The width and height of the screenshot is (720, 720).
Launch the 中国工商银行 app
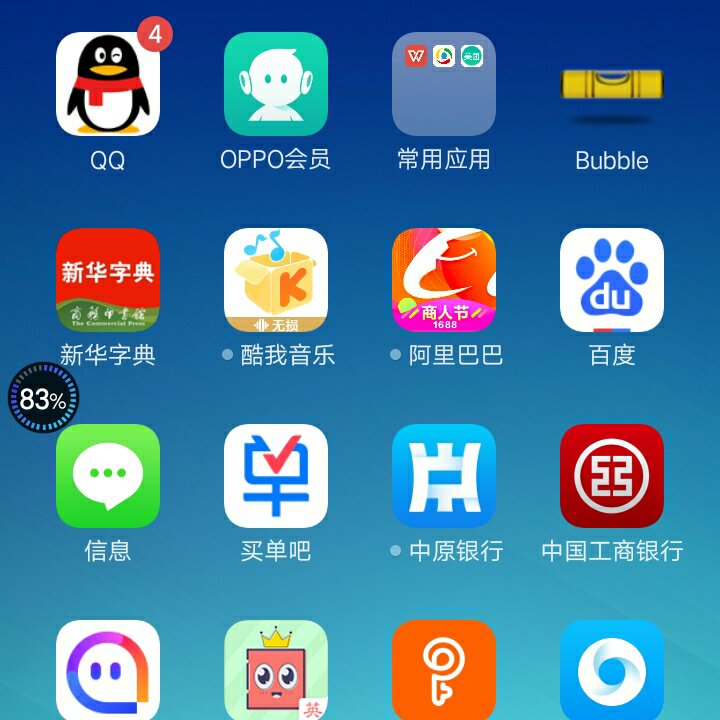612,476
